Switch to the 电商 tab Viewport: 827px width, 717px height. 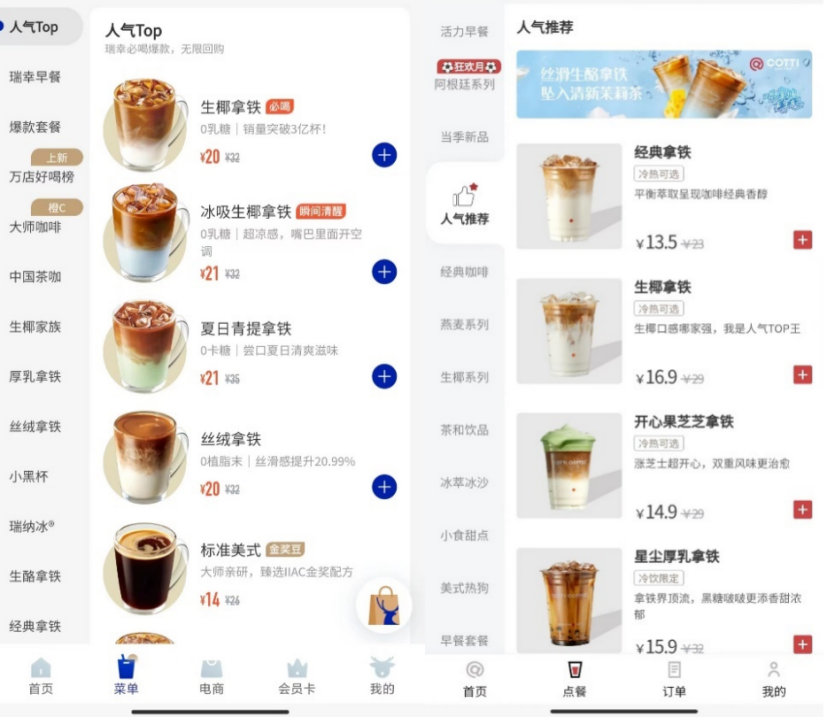click(212, 677)
